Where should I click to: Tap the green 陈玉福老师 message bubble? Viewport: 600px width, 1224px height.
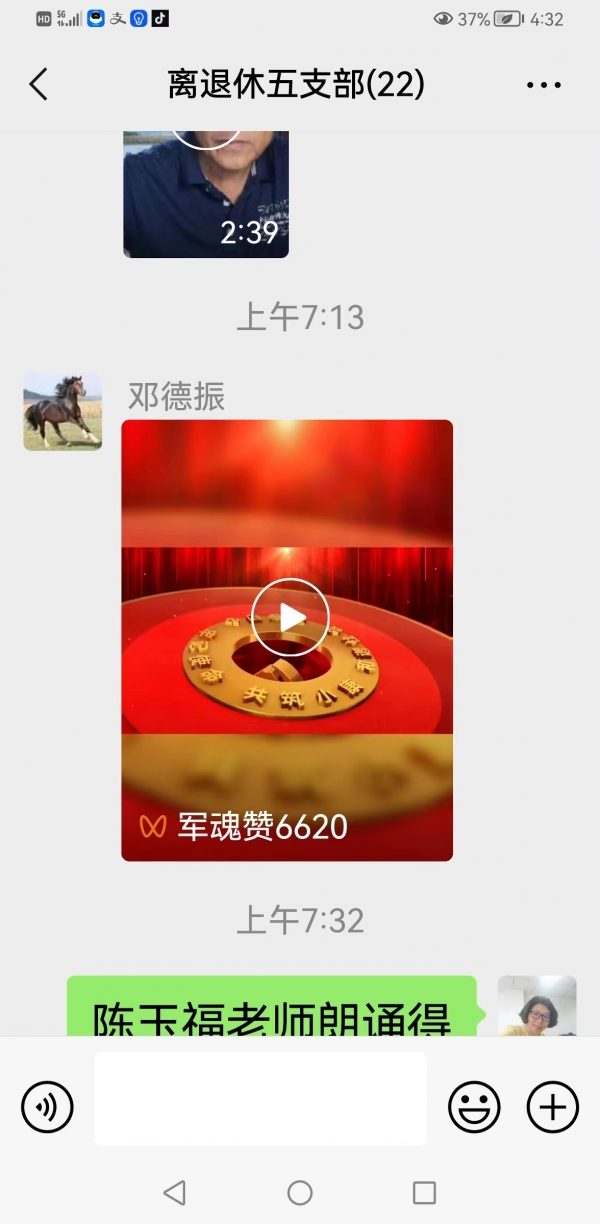pyautogui.click(x=272, y=1010)
